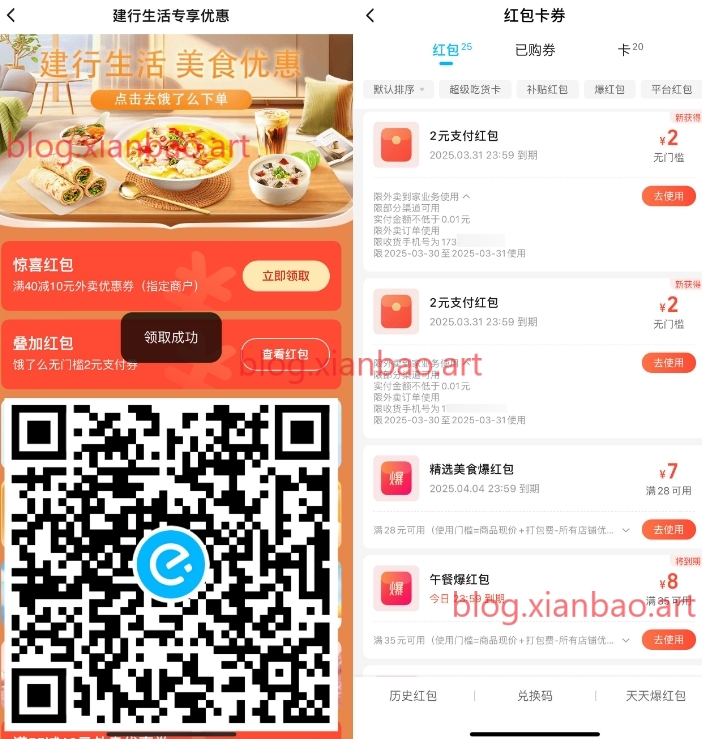This screenshot has height=739, width=702.
Task: Open 历史红包 at the bottom
Action: [413, 695]
